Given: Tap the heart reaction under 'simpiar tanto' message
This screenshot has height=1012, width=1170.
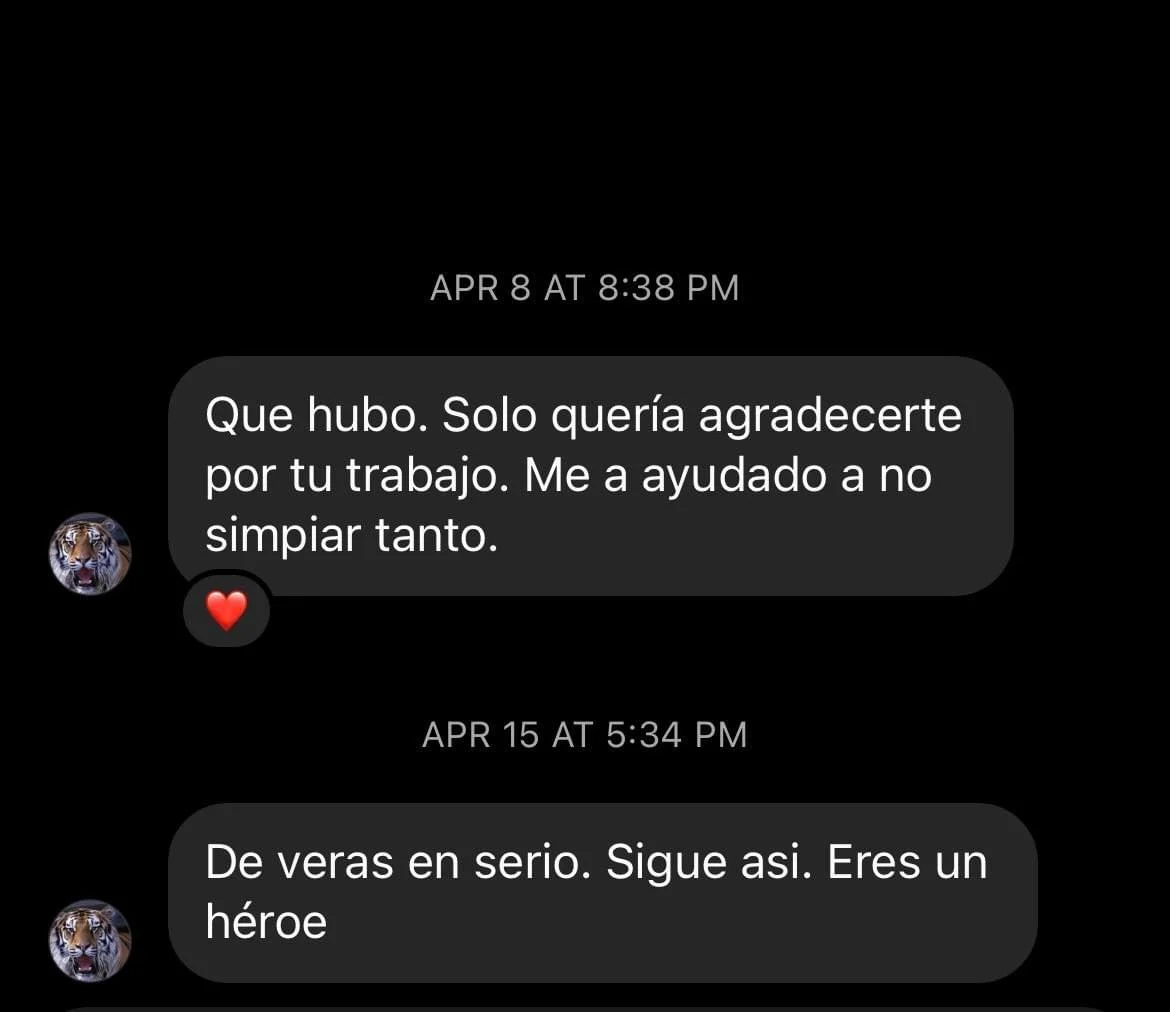Looking at the screenshot, I should click(227, 610).
